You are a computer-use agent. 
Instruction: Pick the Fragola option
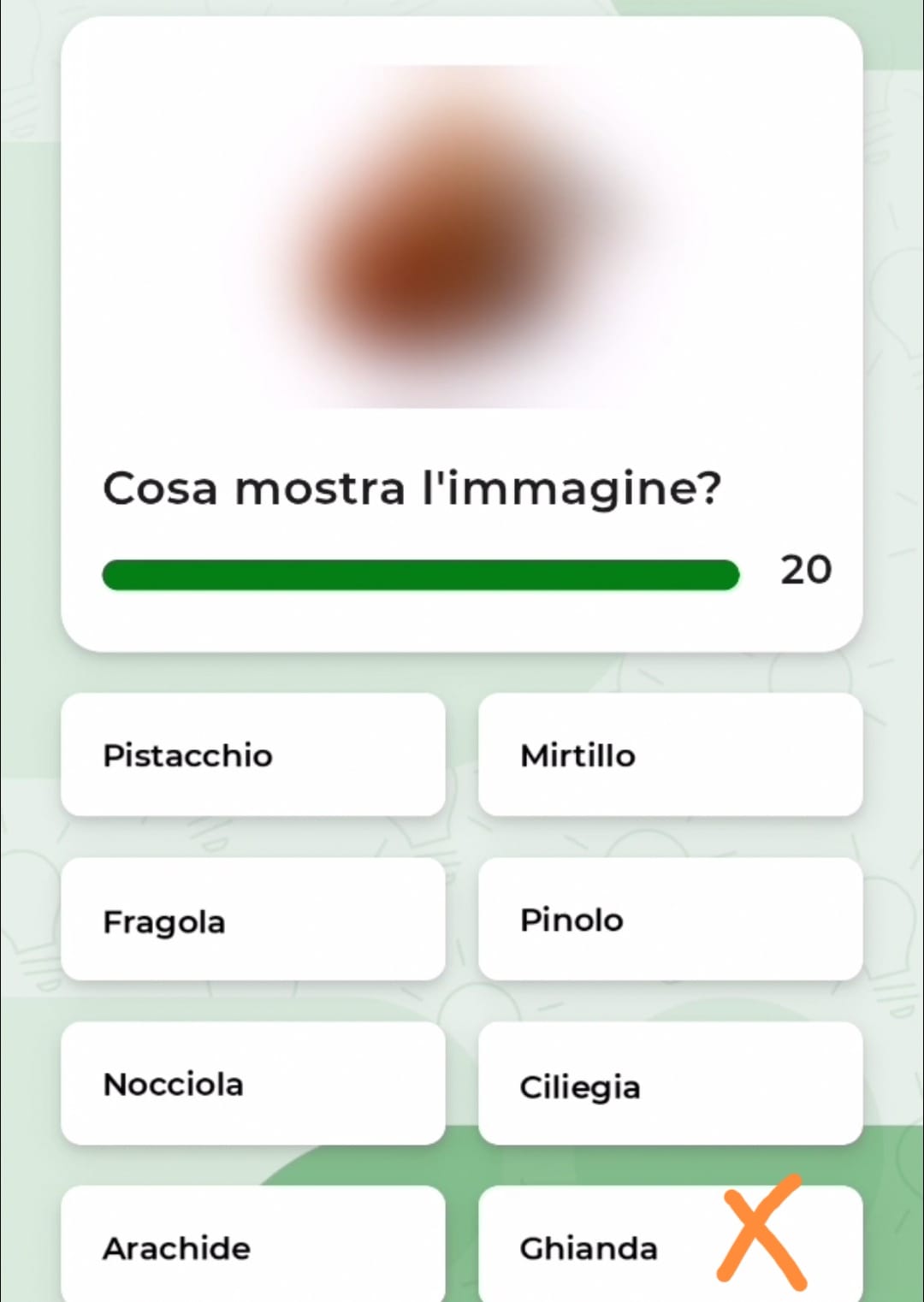[x=253, y=920]
